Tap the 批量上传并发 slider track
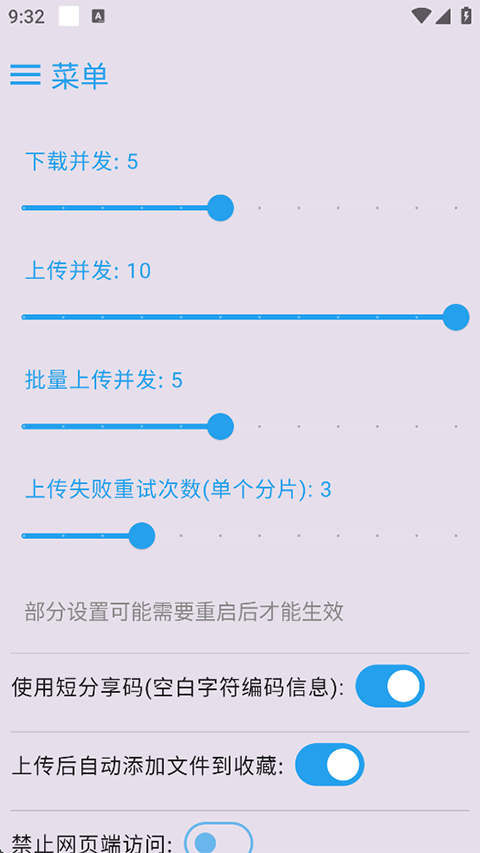The width and height of the screenshot is (480, 853). [240, 426]
